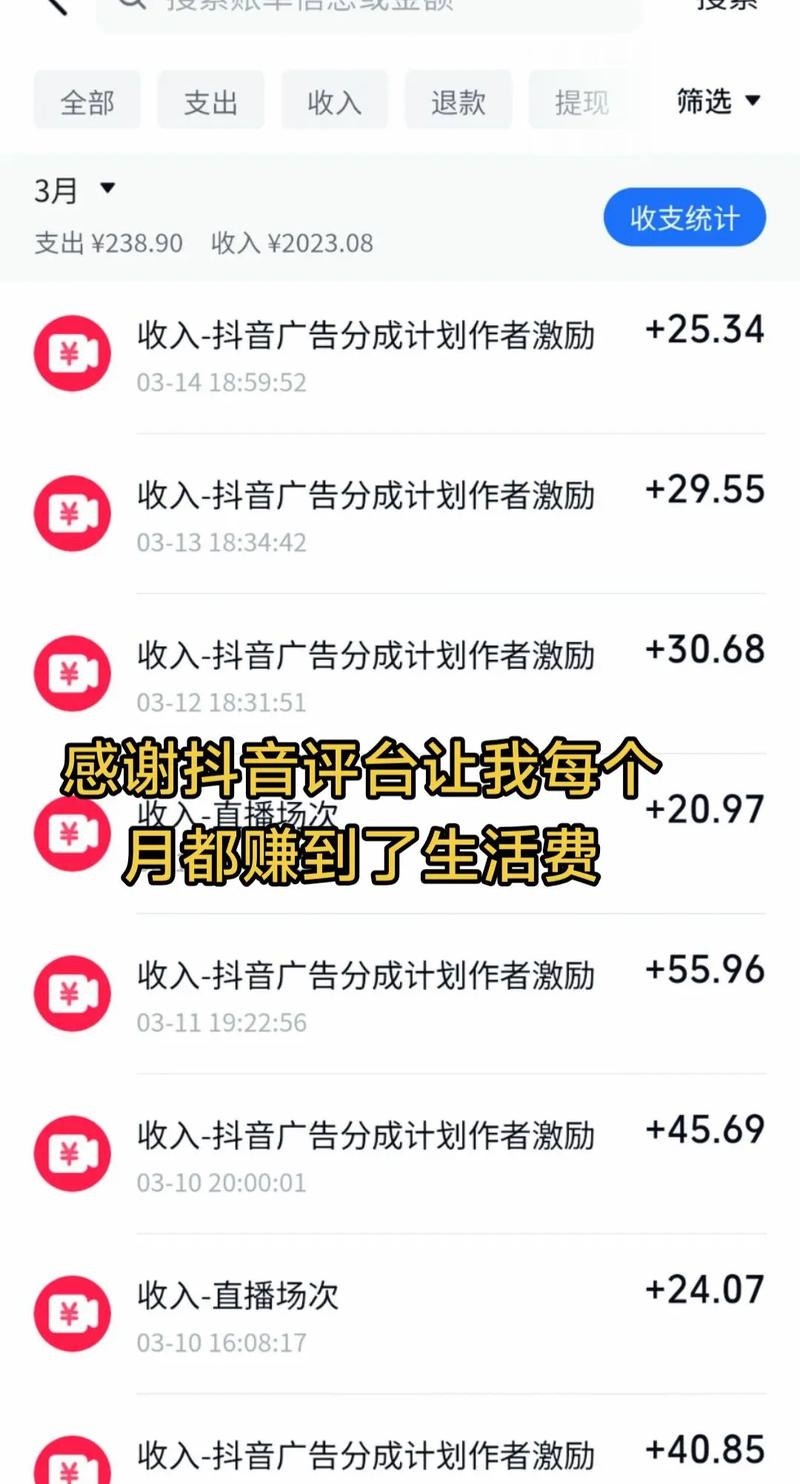Show only 收入 records
This screenshot has height=1484, width=800.
coord(334,101)
